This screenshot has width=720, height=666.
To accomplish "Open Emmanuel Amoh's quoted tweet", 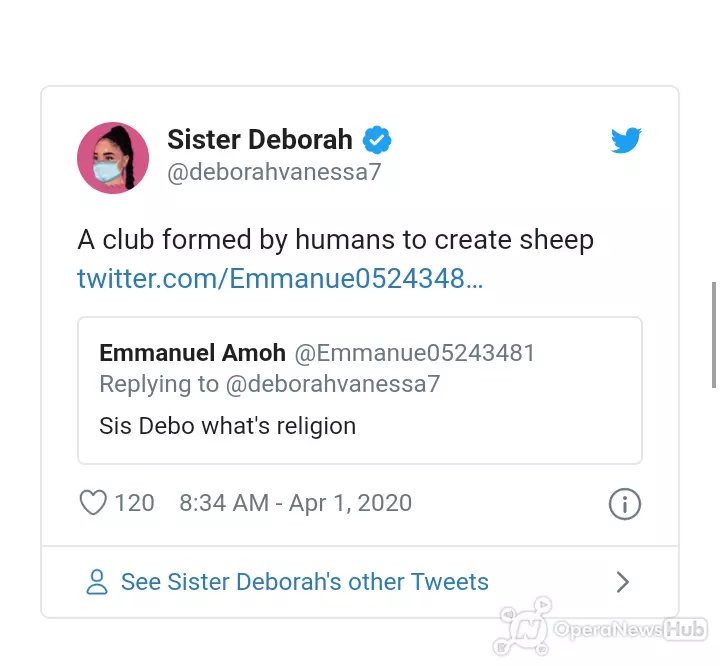I will (x=359, y=390).
